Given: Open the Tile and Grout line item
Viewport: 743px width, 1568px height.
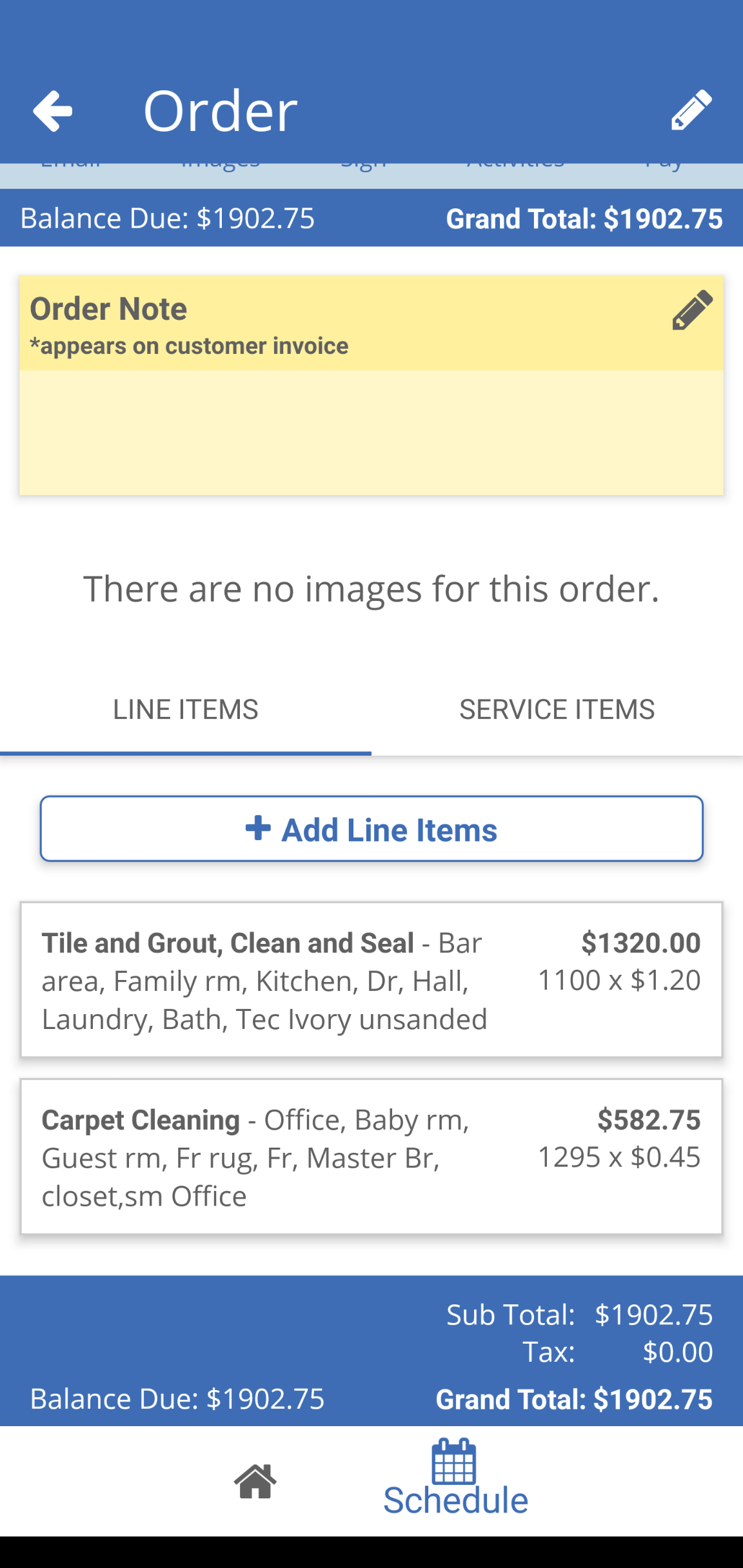Looking at the screenshot, I should [371, 980].
